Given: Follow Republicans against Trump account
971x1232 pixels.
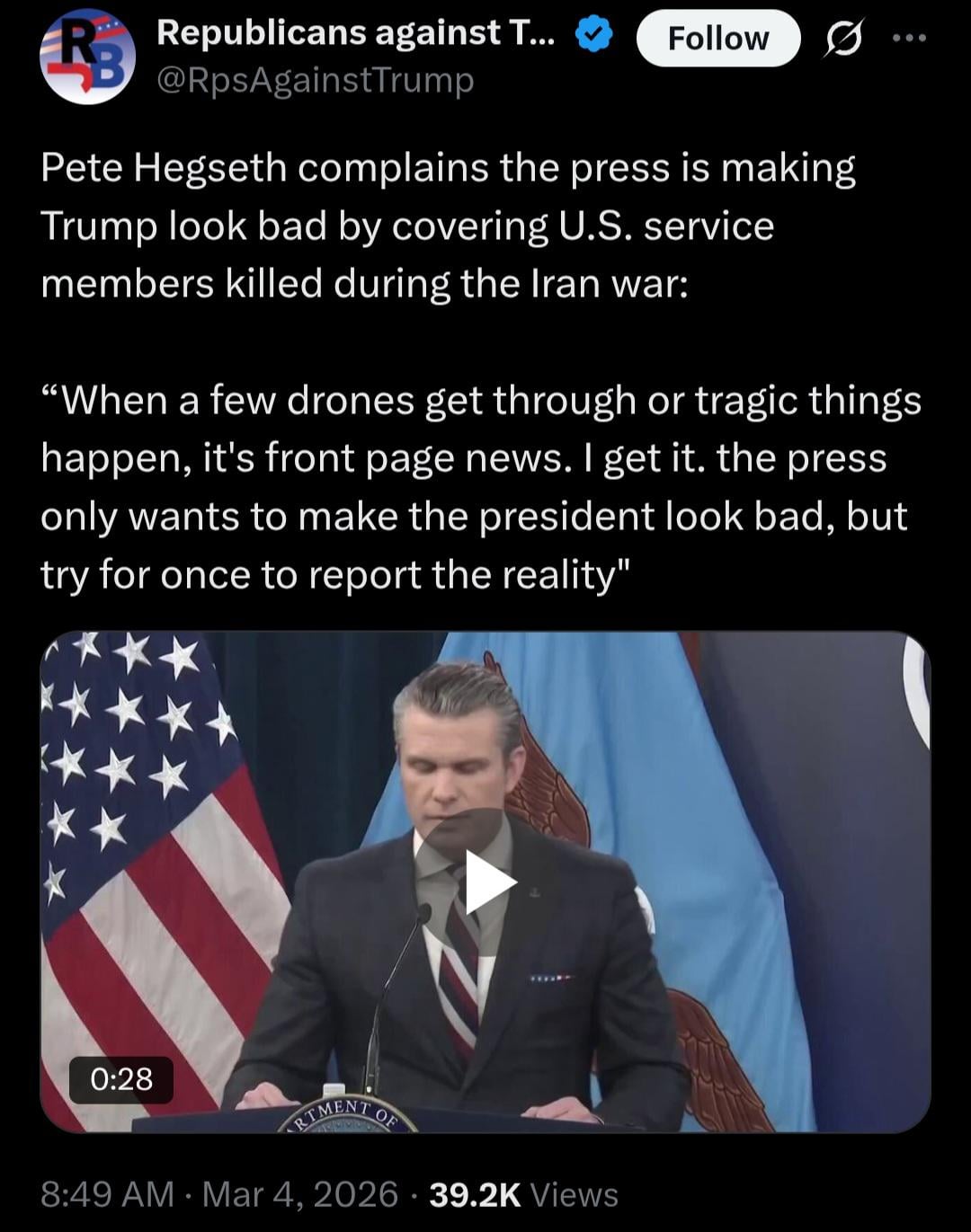Looking at the screenshot, I should click(717, 39).
